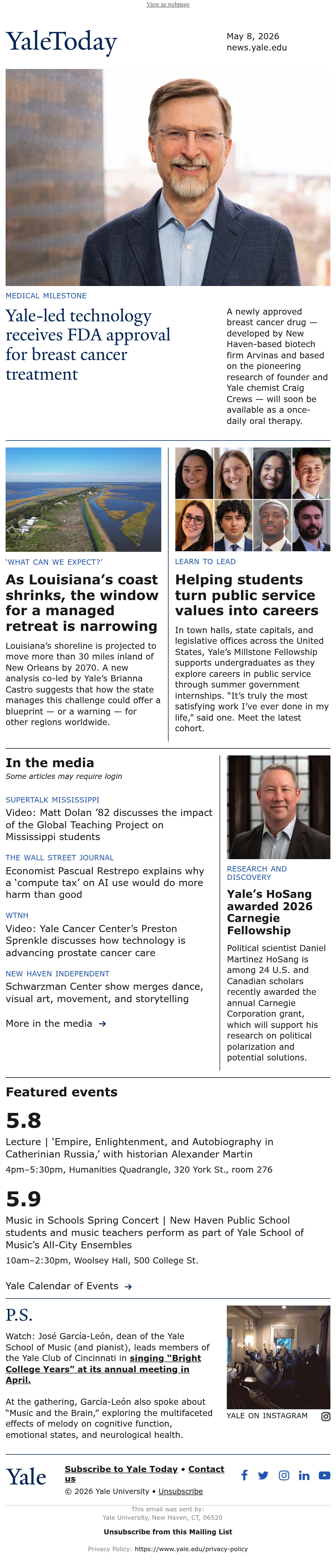Open HoSang Carnegie Fellowship story

click(x=270, y=912)
